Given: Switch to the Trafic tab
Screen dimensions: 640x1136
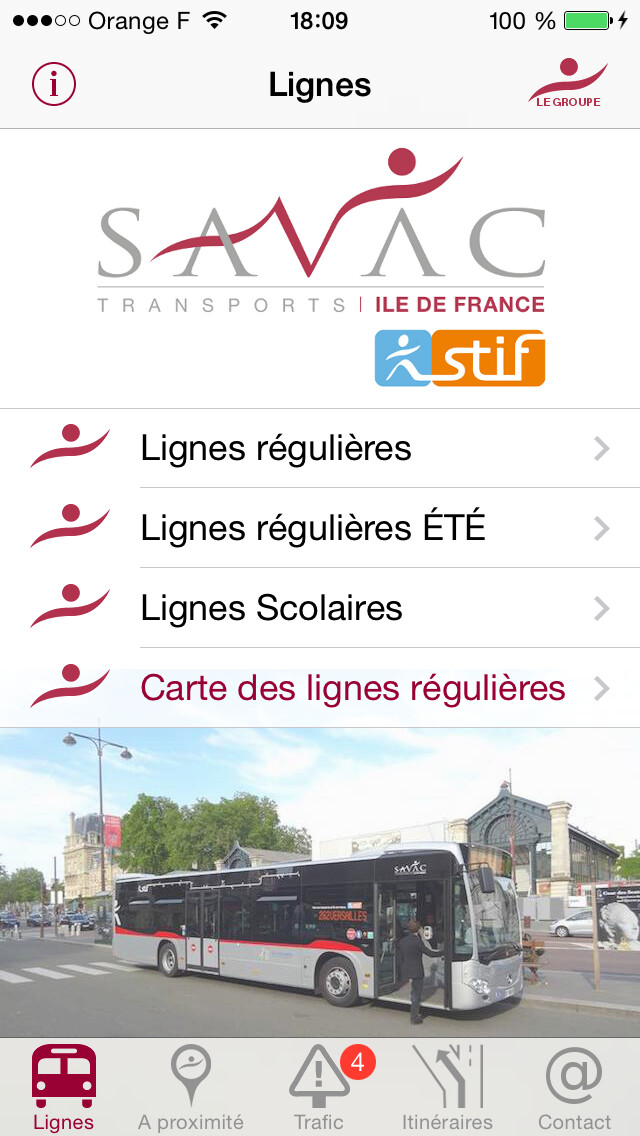Looking at the screenshot, I should tap(320, 1088).
